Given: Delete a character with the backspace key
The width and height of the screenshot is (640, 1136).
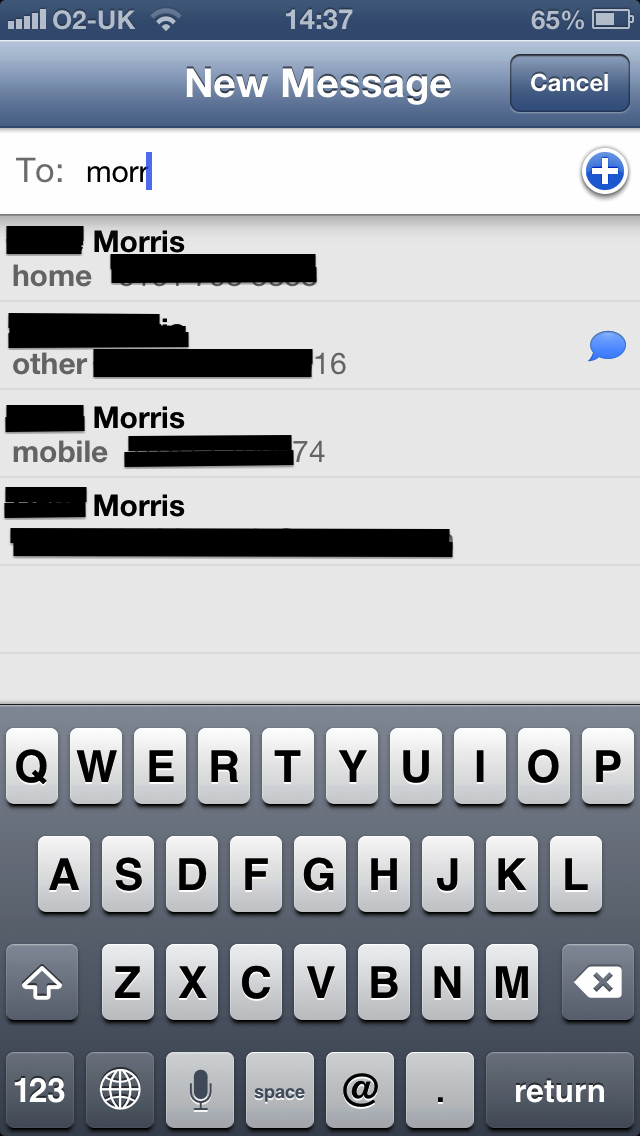Looking at the screenshot, I should pos(598,982).
